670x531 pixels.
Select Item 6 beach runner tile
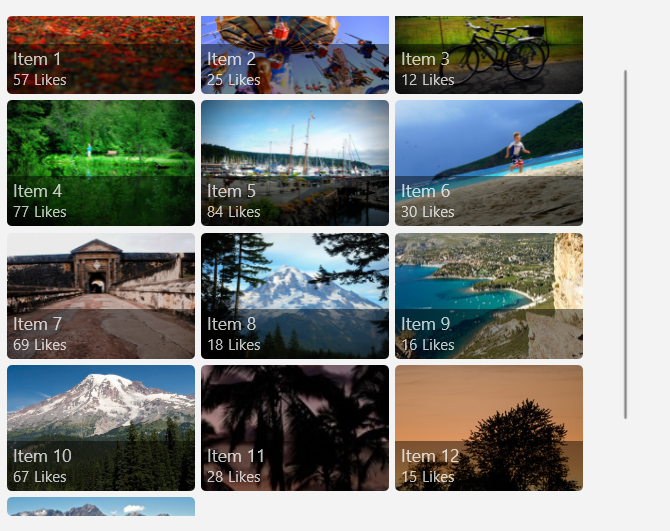[x=488, y=162]
